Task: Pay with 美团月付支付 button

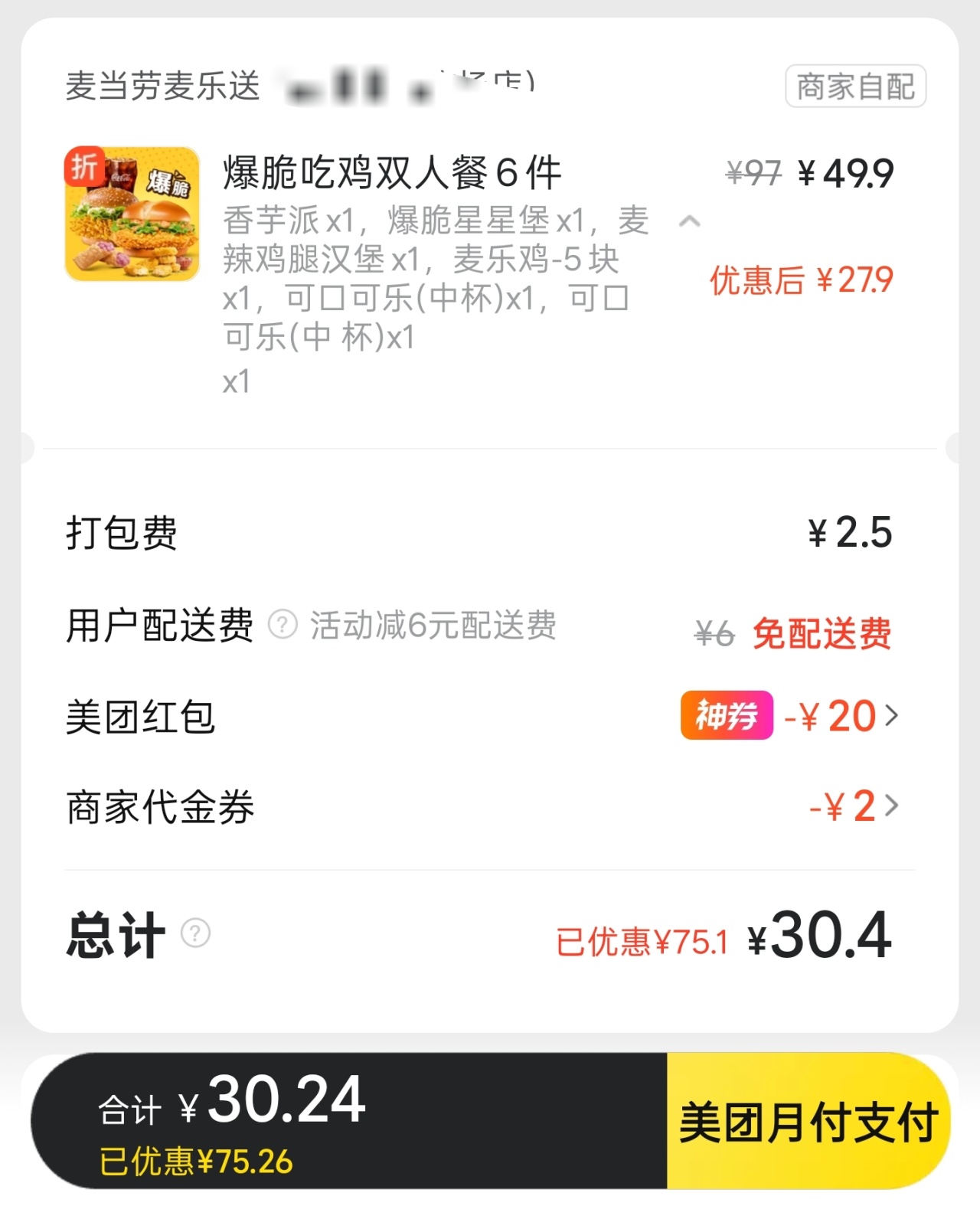Action: pyautogui.click(x=808, y=1122)
